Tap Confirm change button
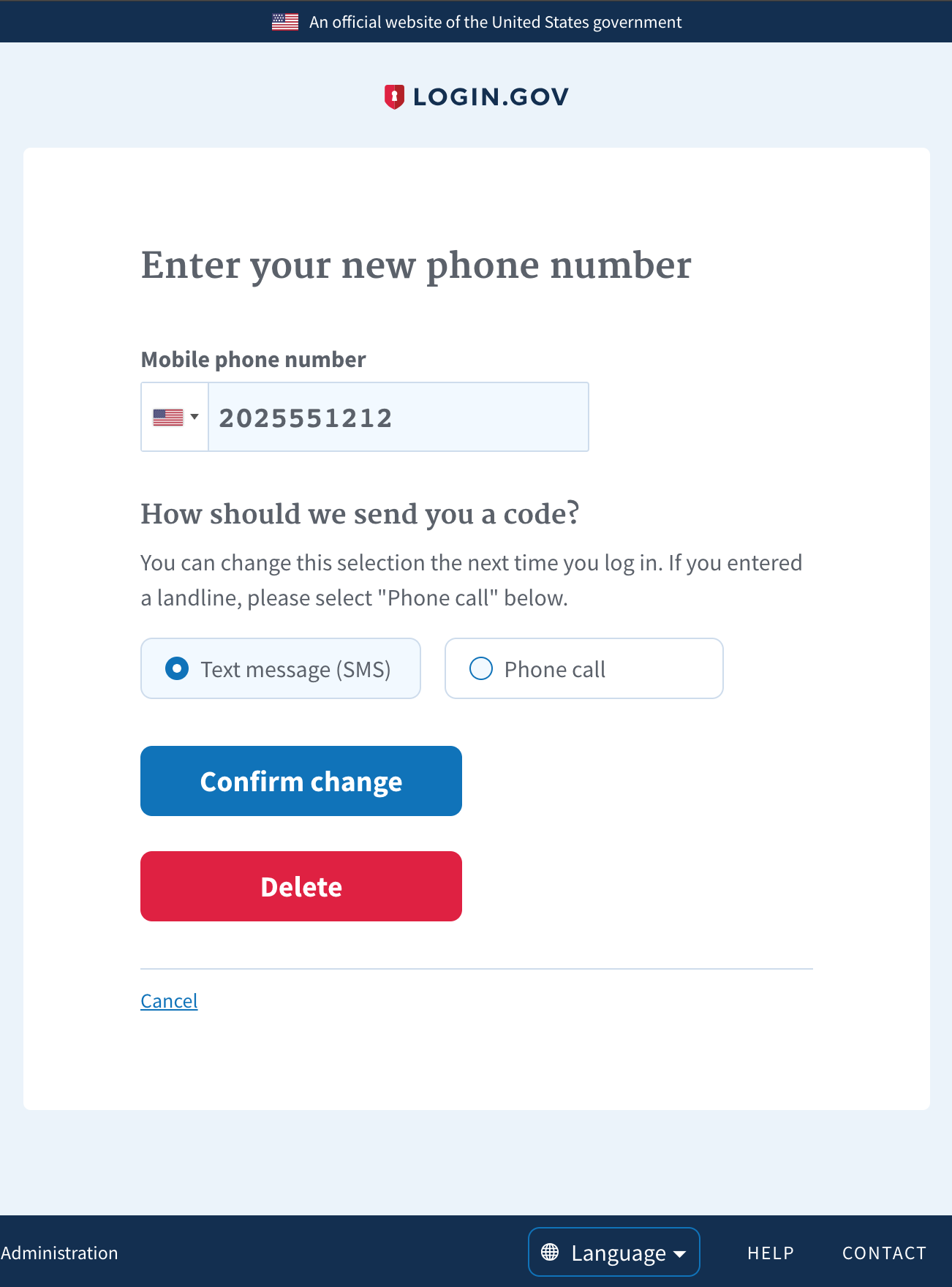This screenshot has width=952, height=1287. click(x=301, y=781)
